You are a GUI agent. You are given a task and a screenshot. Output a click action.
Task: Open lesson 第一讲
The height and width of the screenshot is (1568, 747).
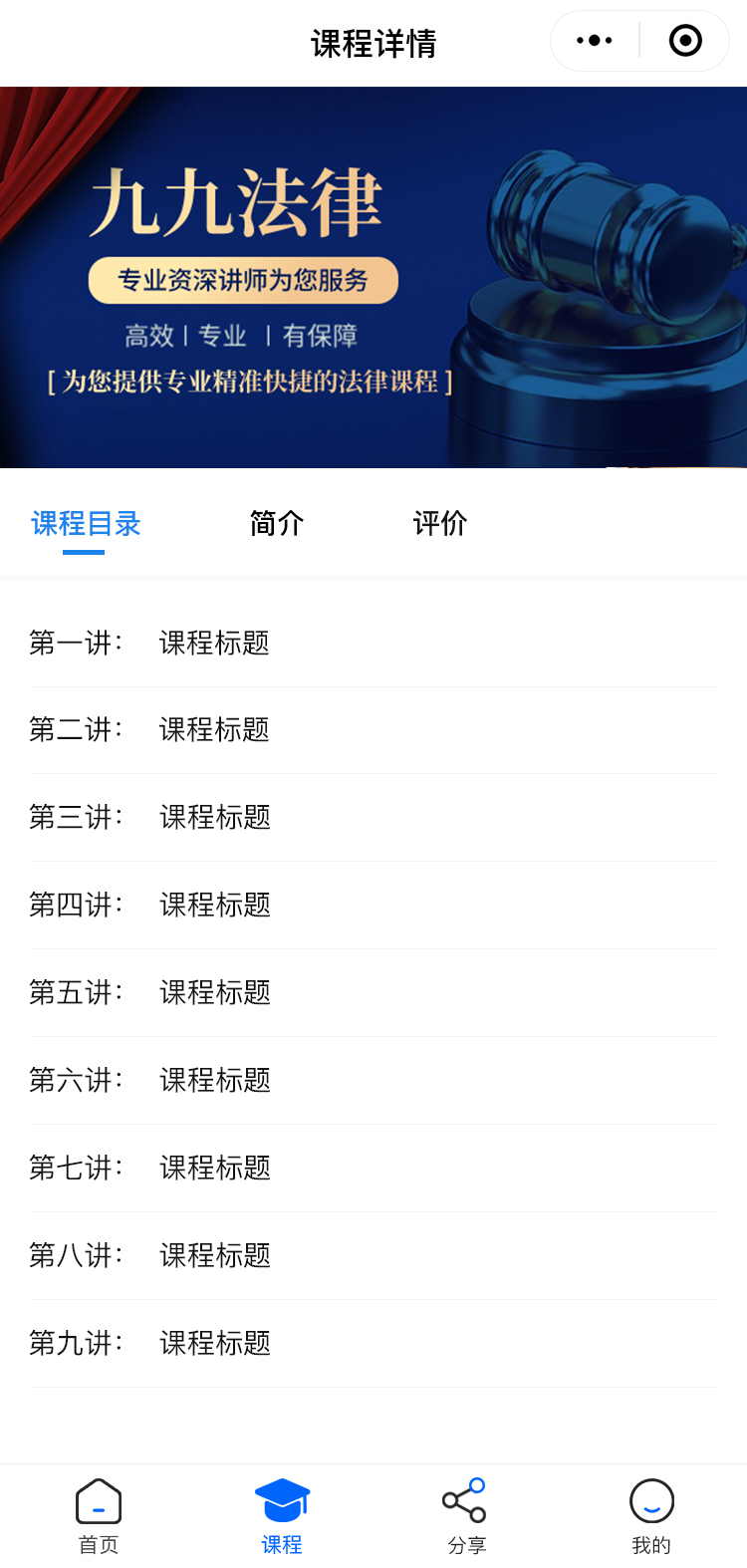[x=373, y=643]
